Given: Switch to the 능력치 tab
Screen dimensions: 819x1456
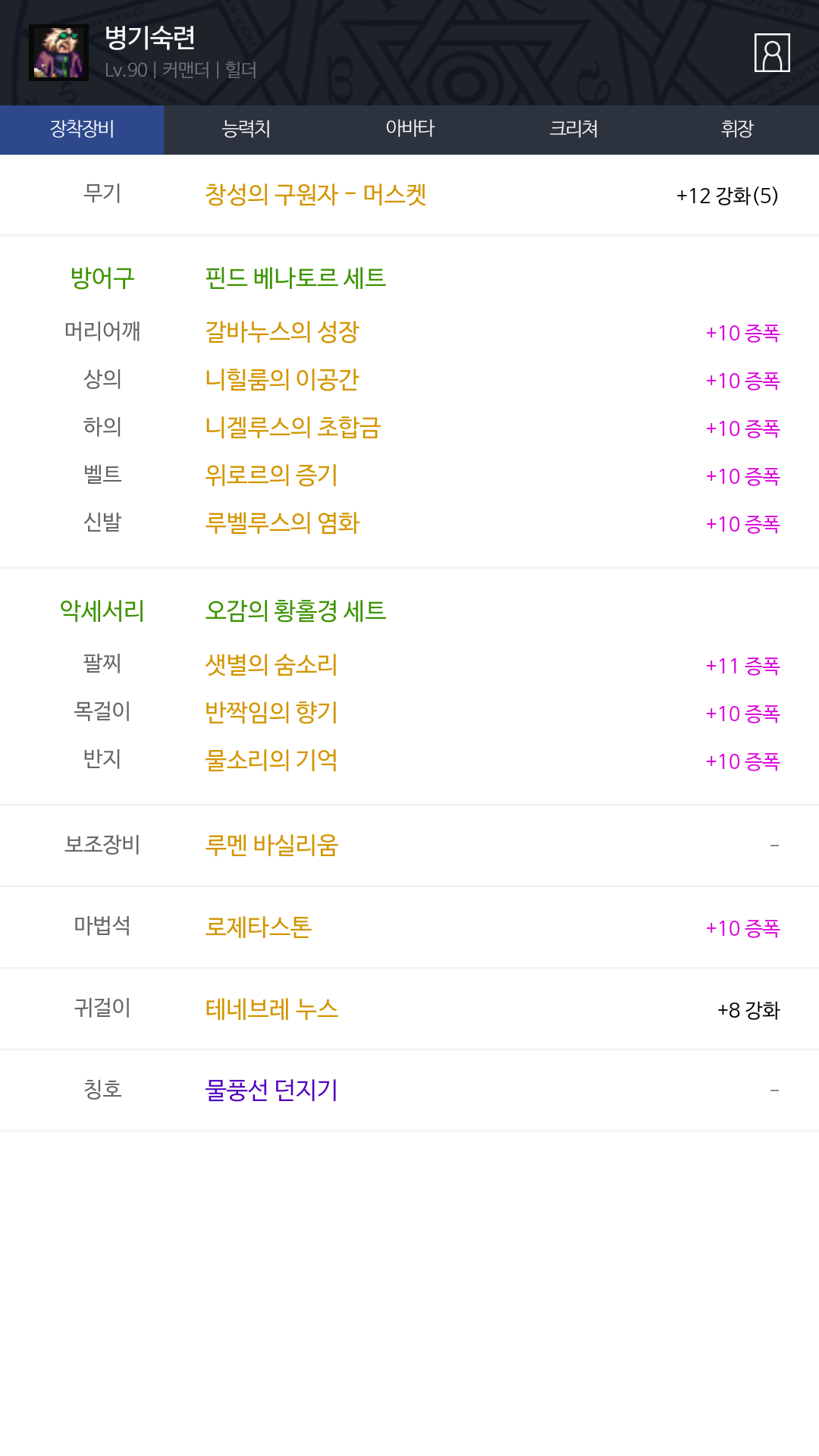Looking at the screenshot, I should [246, 129].
